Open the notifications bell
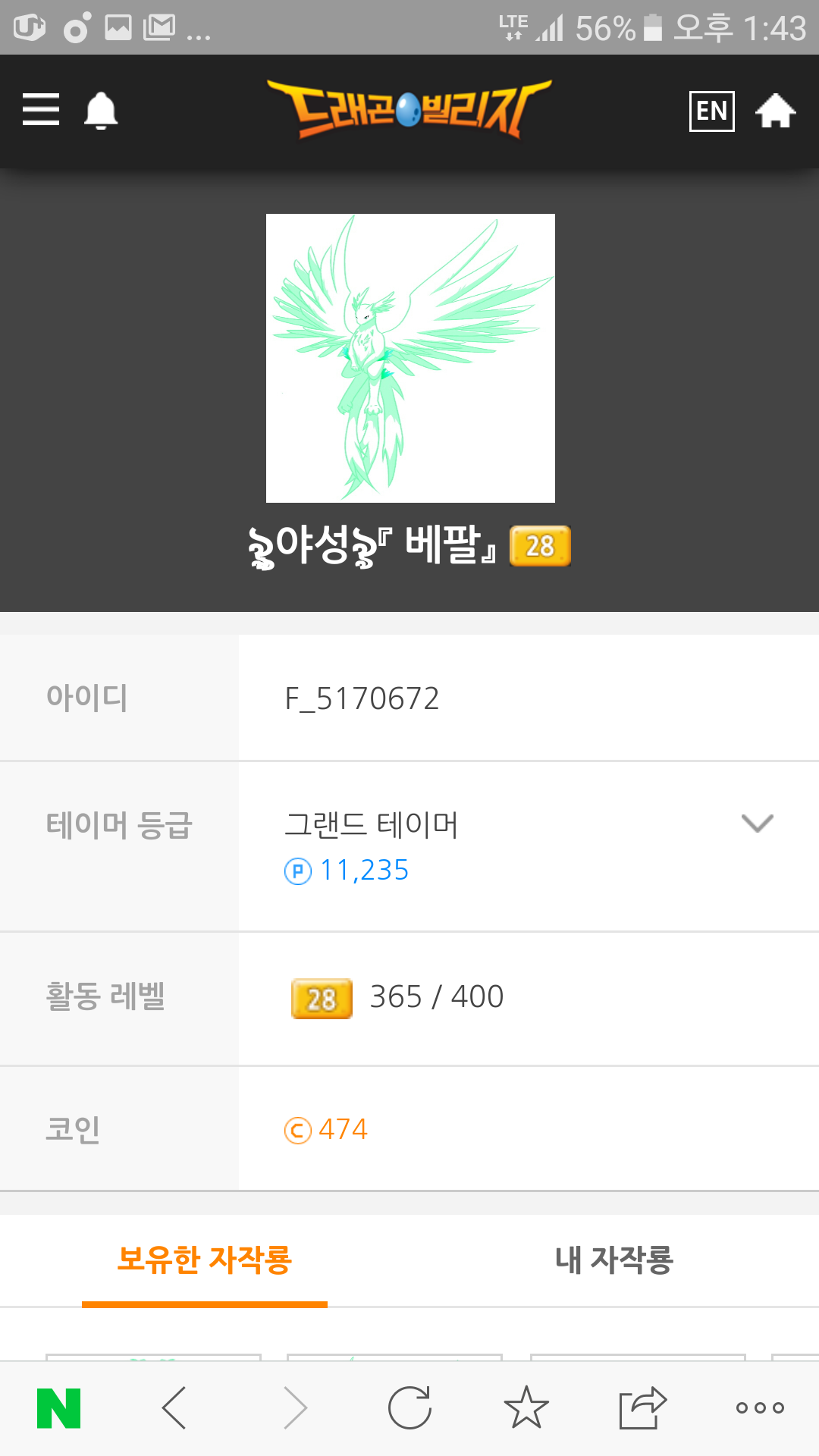 point(101,111)
